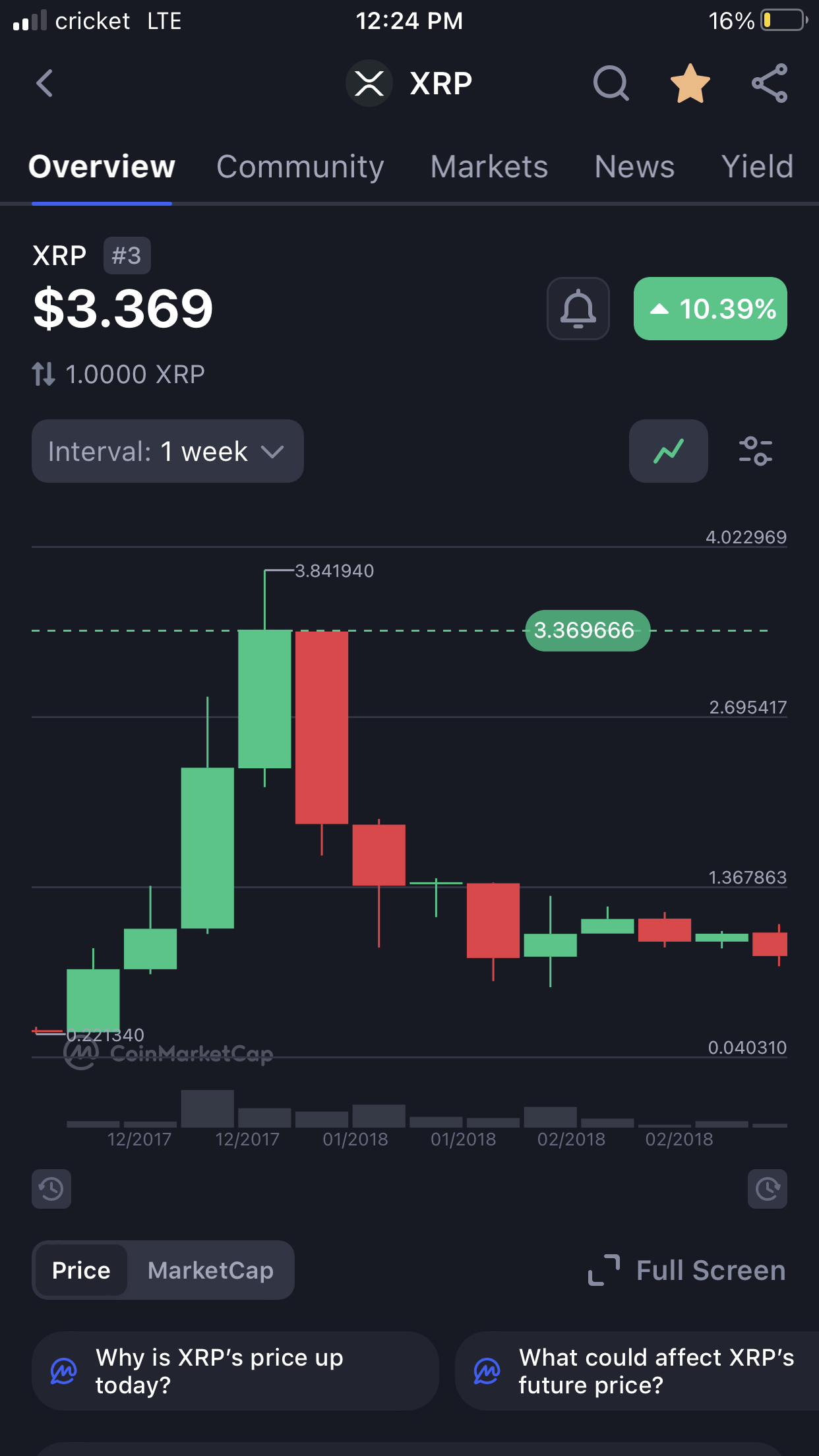Expand the Interval: 1 week dropdown
The height and width of the screenshot is (1456, 819).
pos(167,451)
